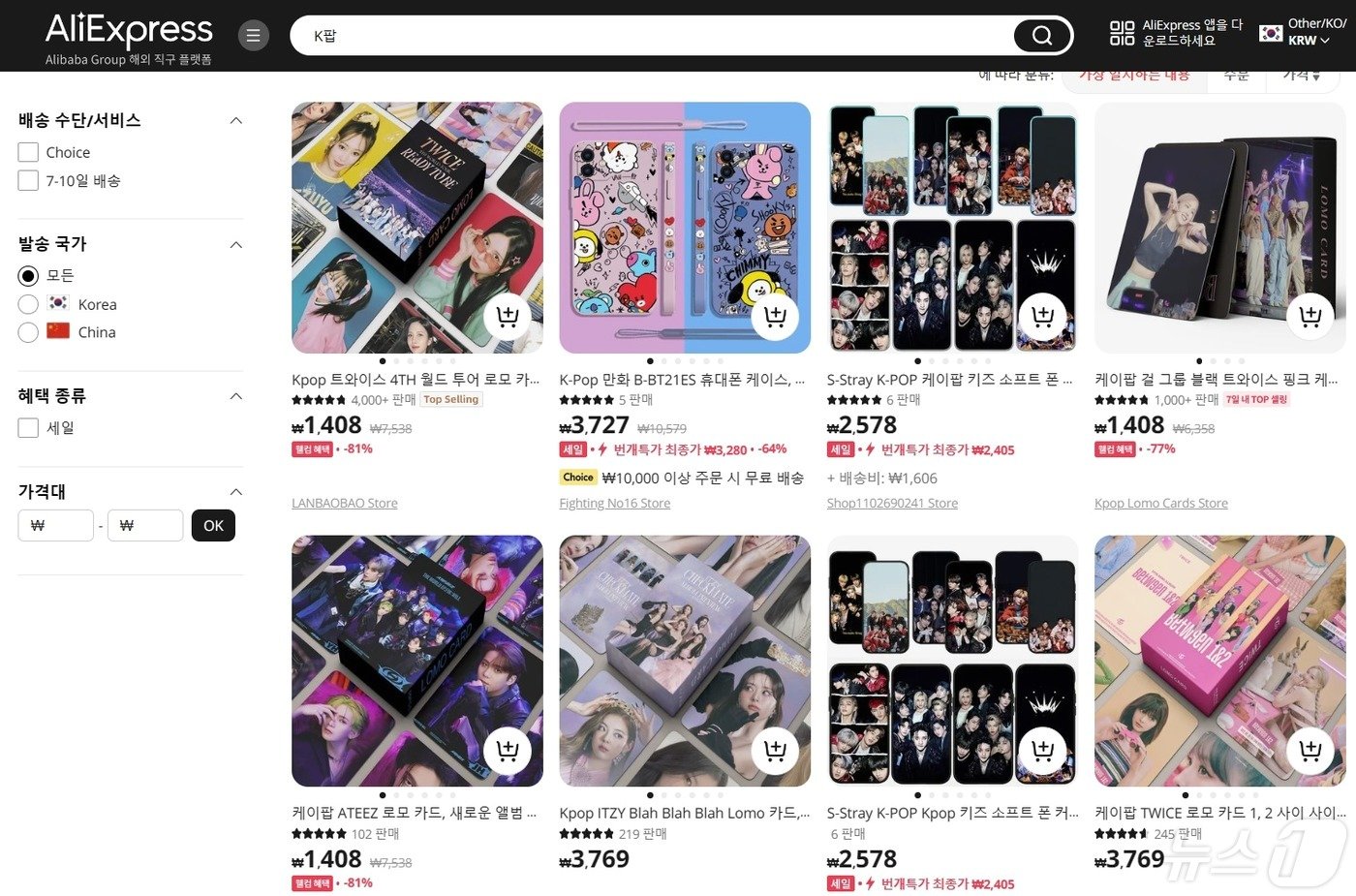1356x896 pixels.
Task: Confirm price range with OK button
Action: tap(213, 525)
